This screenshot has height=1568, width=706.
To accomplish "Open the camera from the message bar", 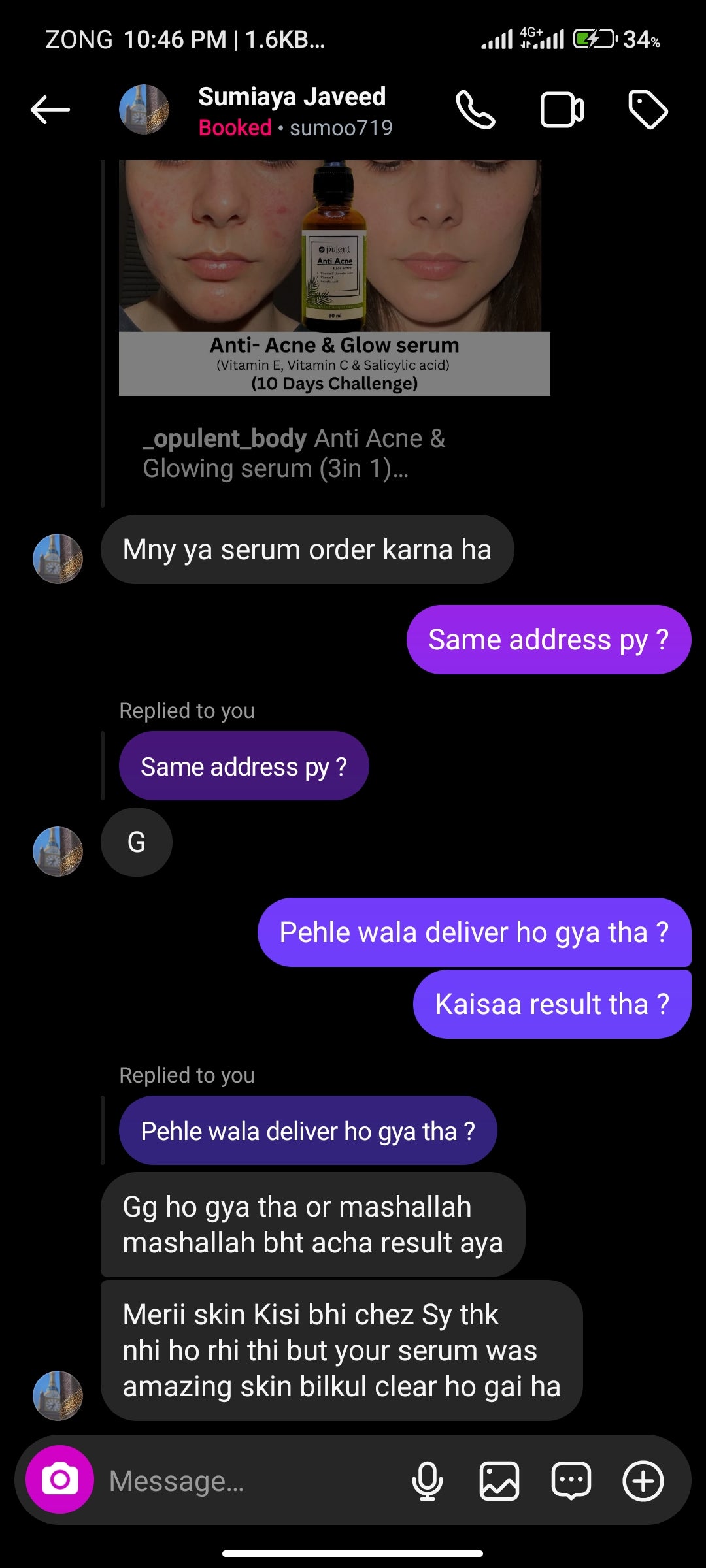I will coord(59,1479).
